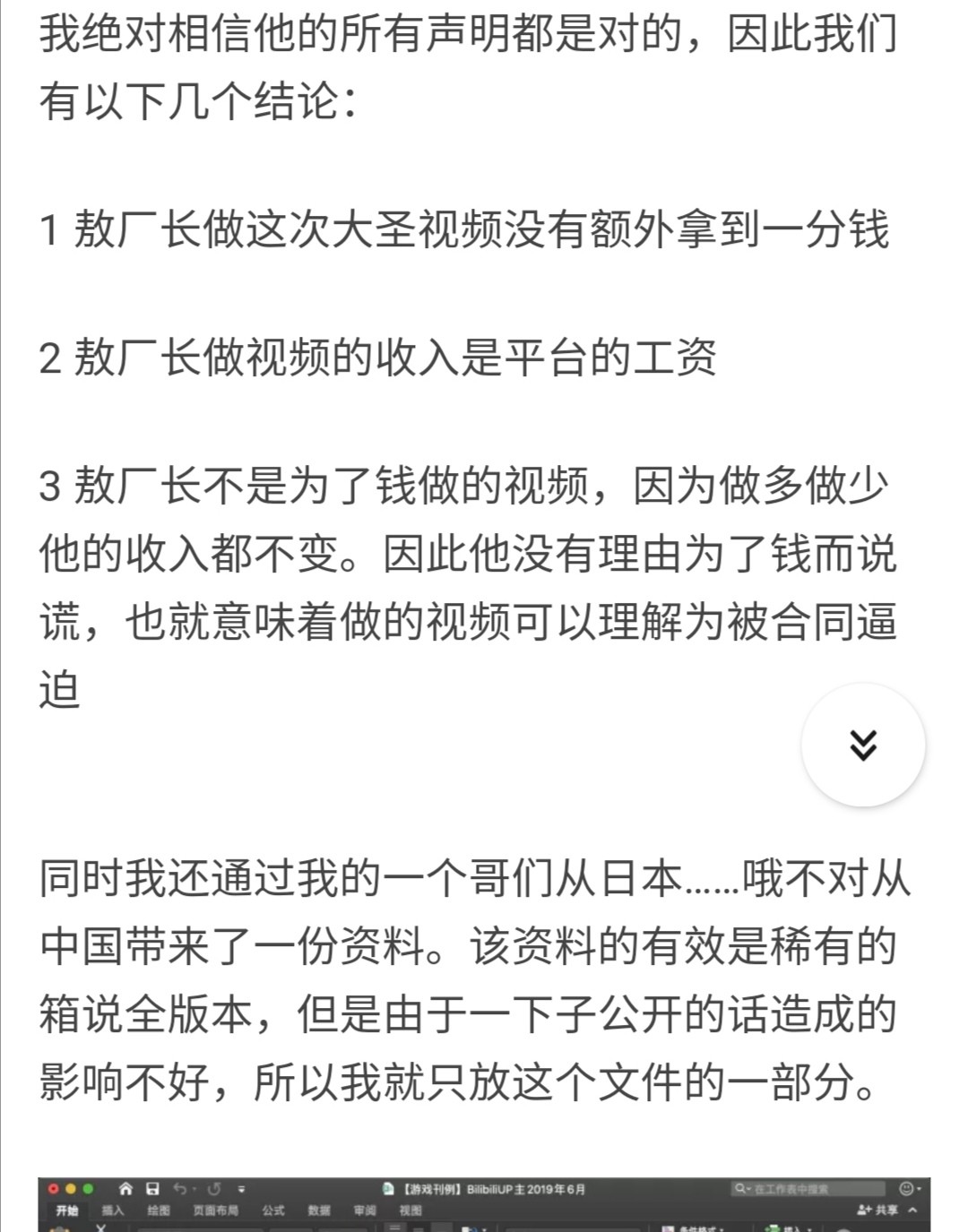Open the embedded spreadsheet screenshot image
The height and width of the screenshot is (1232, 968).
click(x=484, y=1204)
